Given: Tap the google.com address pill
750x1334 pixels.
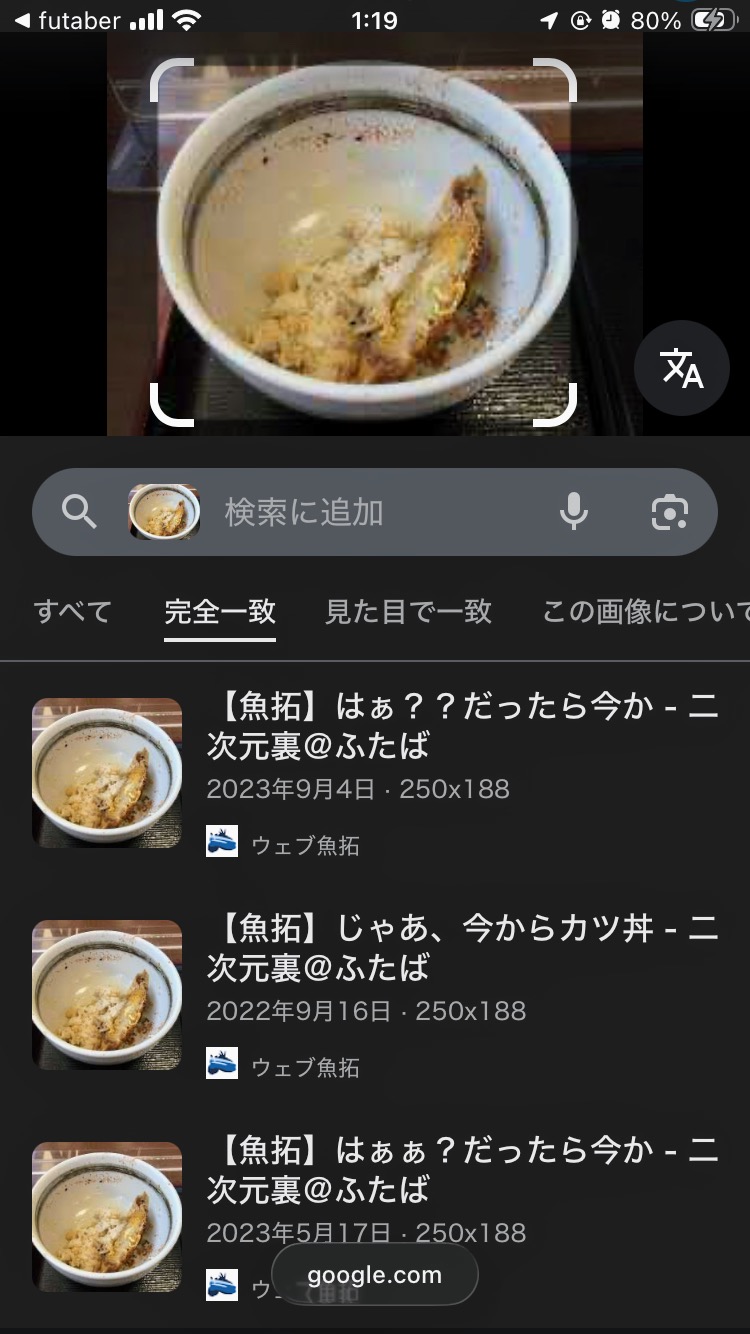Looking at the screenshot, I should 374,1275.
